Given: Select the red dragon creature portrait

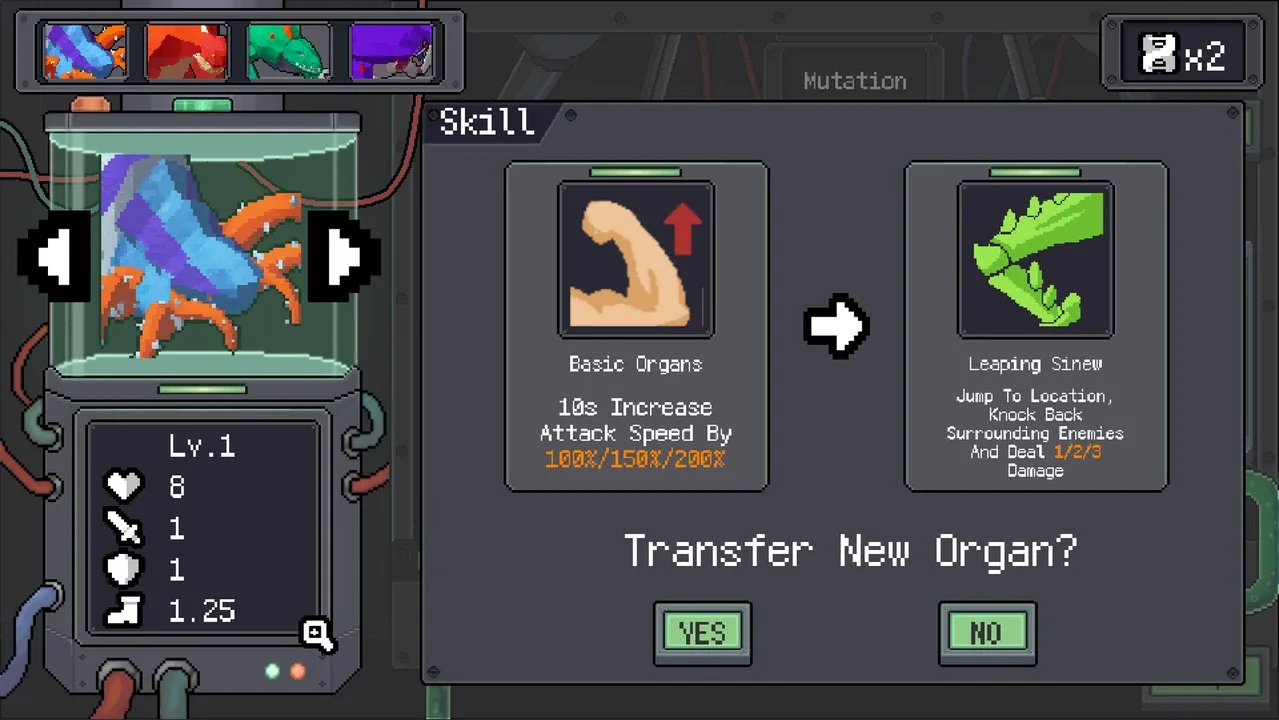Looking at the screenshot, I should (x=186, y=51).
